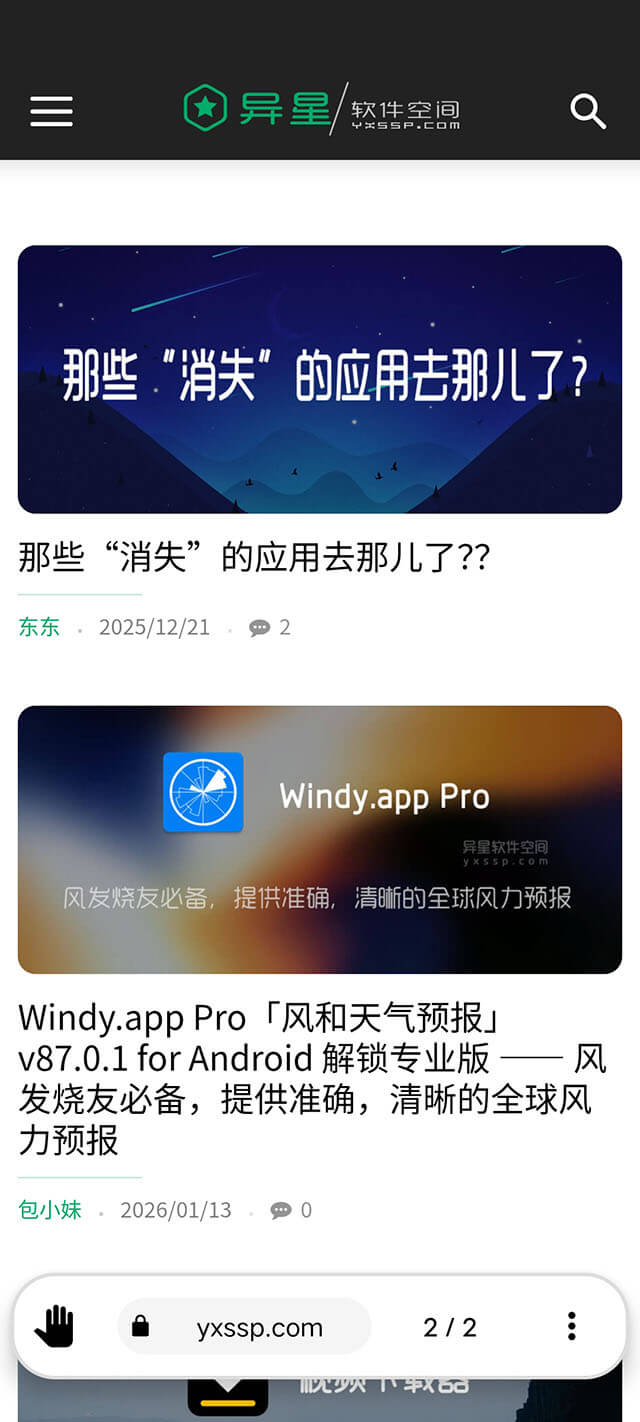Open the 2 / 2 tab switcher
Screen dimensions: 640x1422
pyautogui.click(x=450, y=1327)
